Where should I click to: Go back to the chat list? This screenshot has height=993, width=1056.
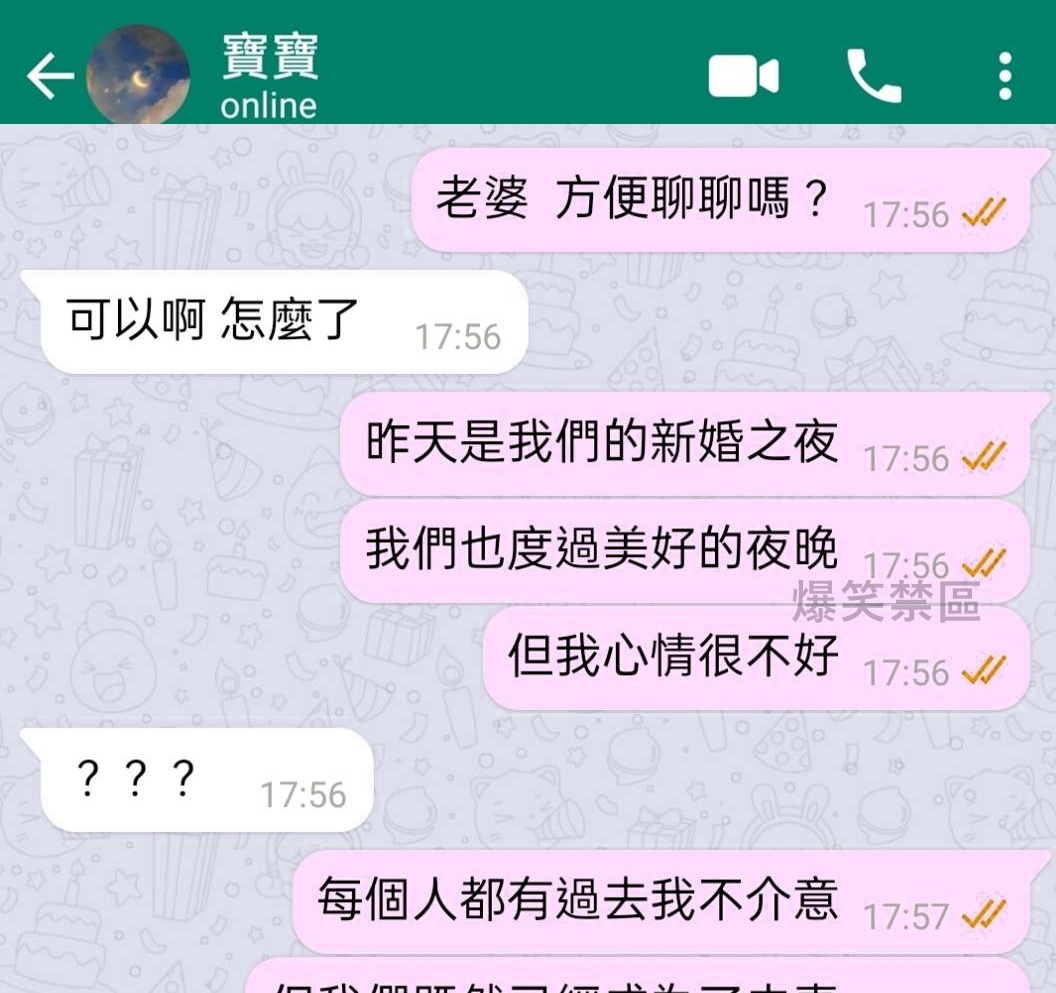tap(50, 76)
